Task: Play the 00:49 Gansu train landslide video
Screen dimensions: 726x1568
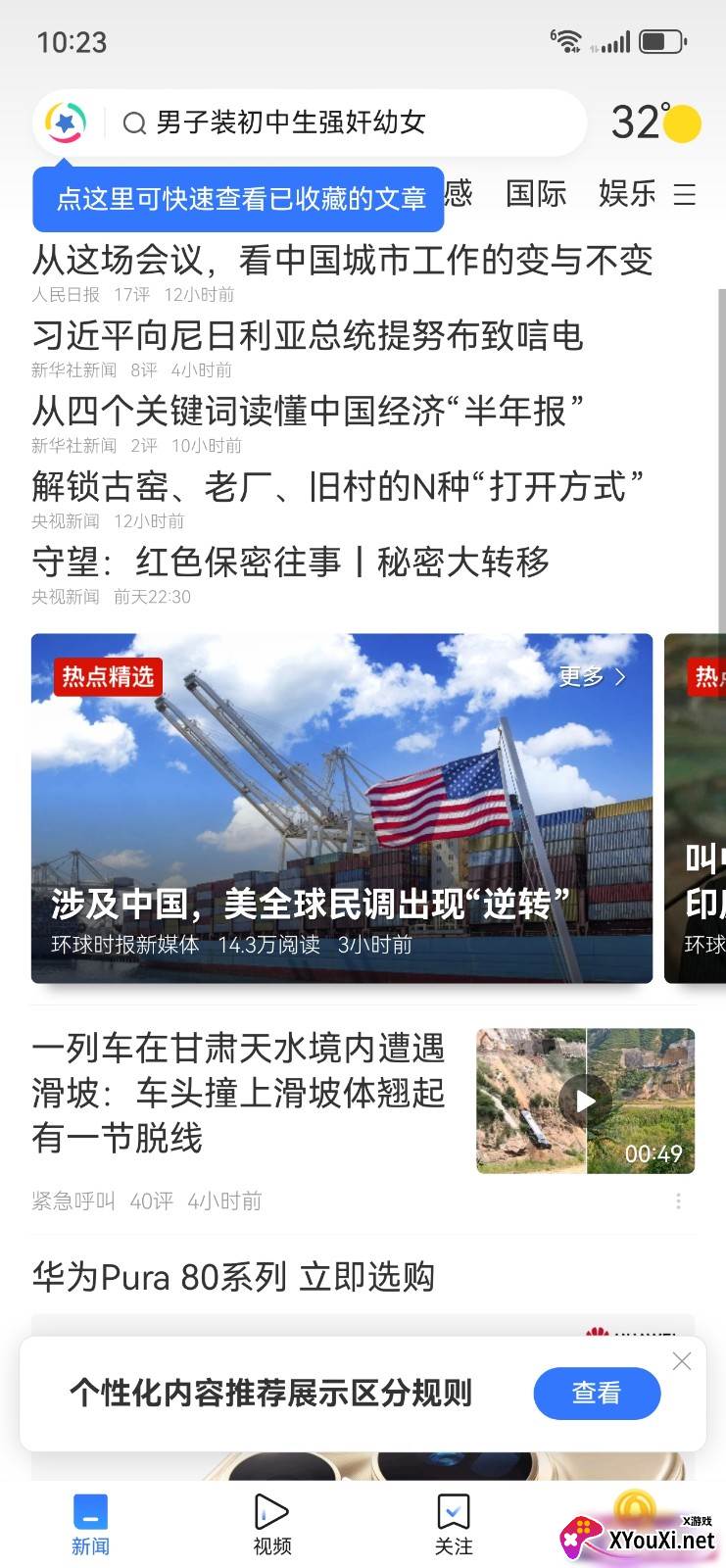Action: pyautogui.click(x=585, y=1101)
